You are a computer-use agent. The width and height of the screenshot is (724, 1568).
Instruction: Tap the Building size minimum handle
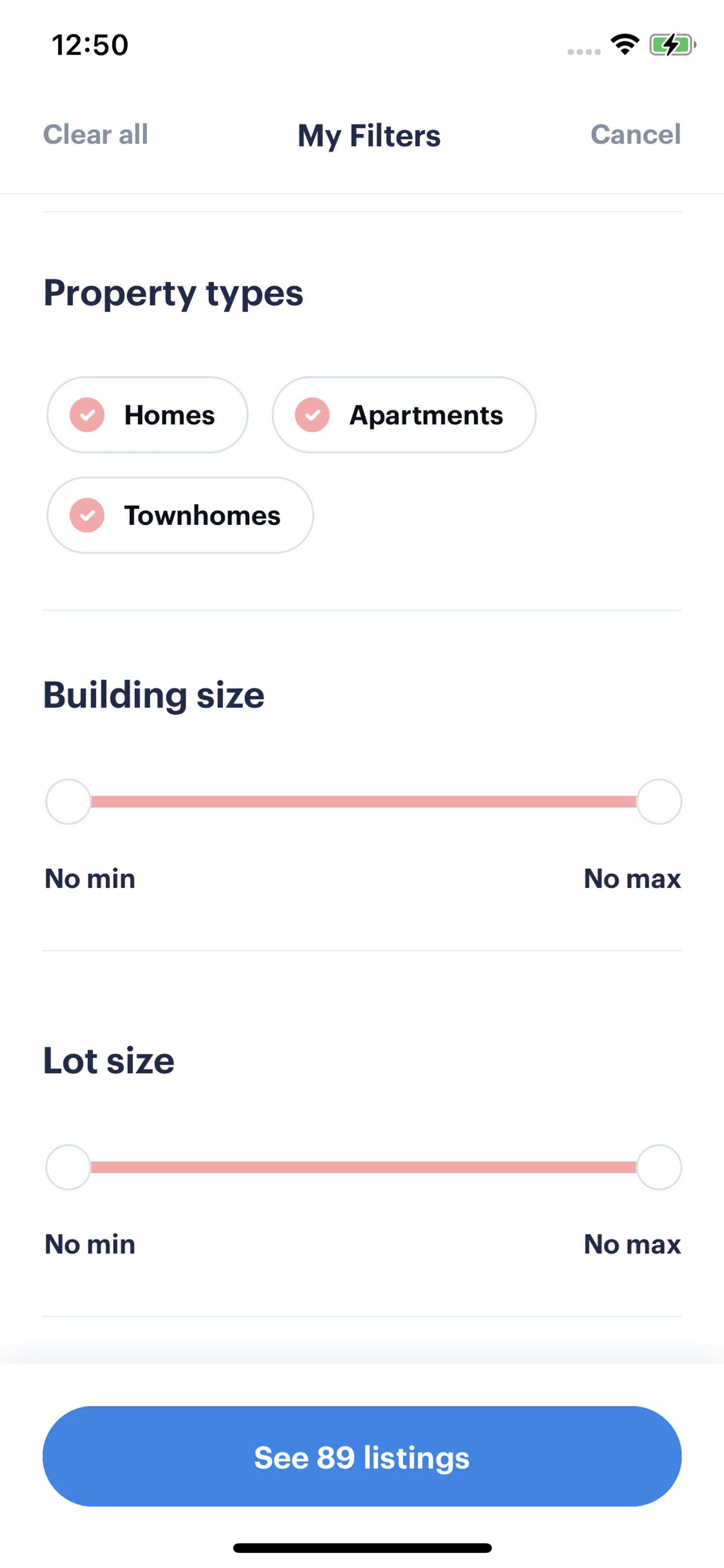tap(68, 802)
